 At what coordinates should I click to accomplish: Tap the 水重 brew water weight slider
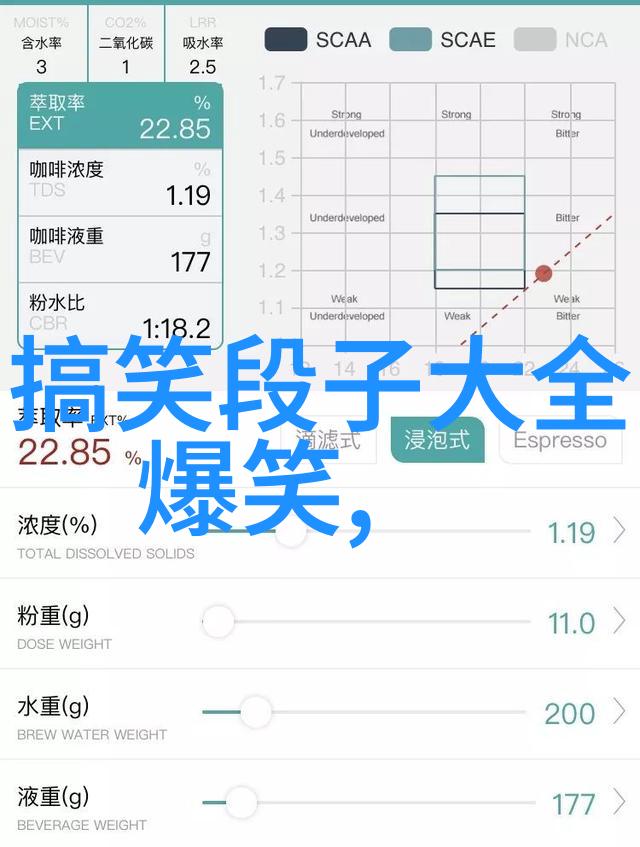[256, 712]
